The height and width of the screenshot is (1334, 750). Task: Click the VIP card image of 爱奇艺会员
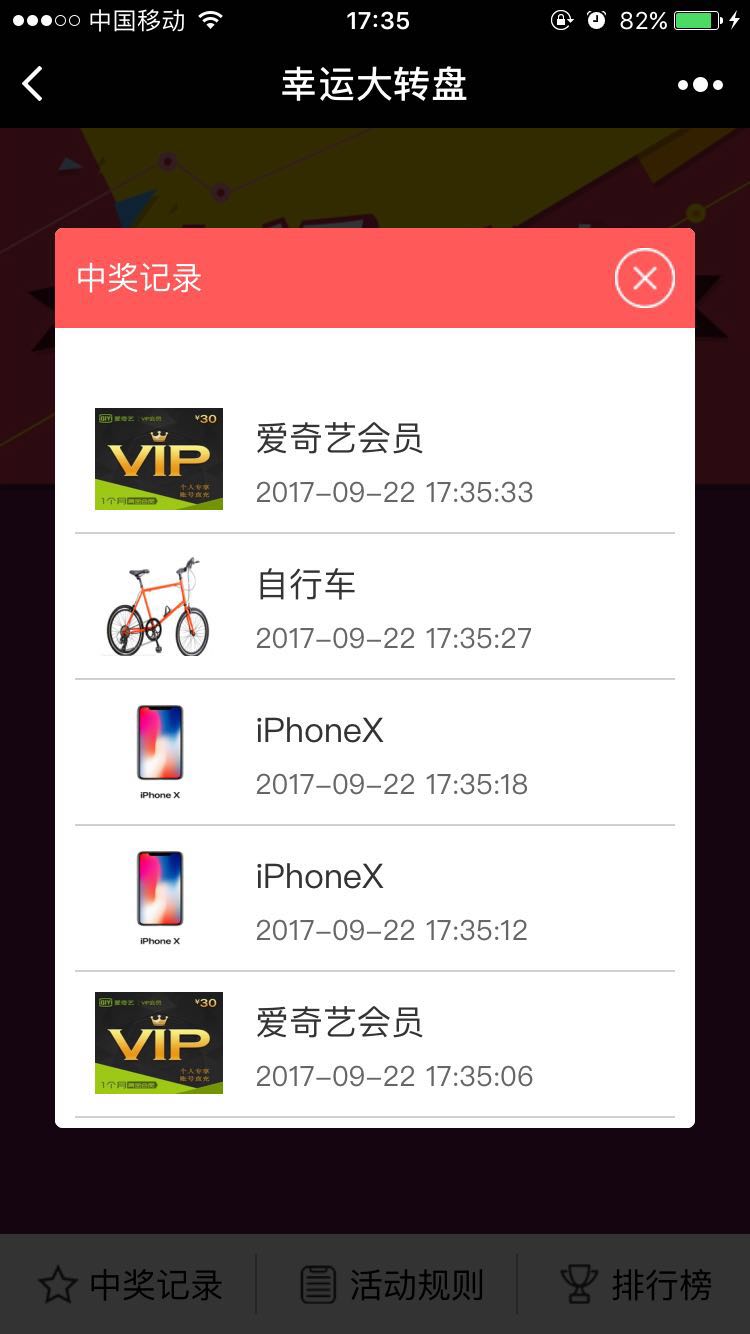tap(158, 458)
